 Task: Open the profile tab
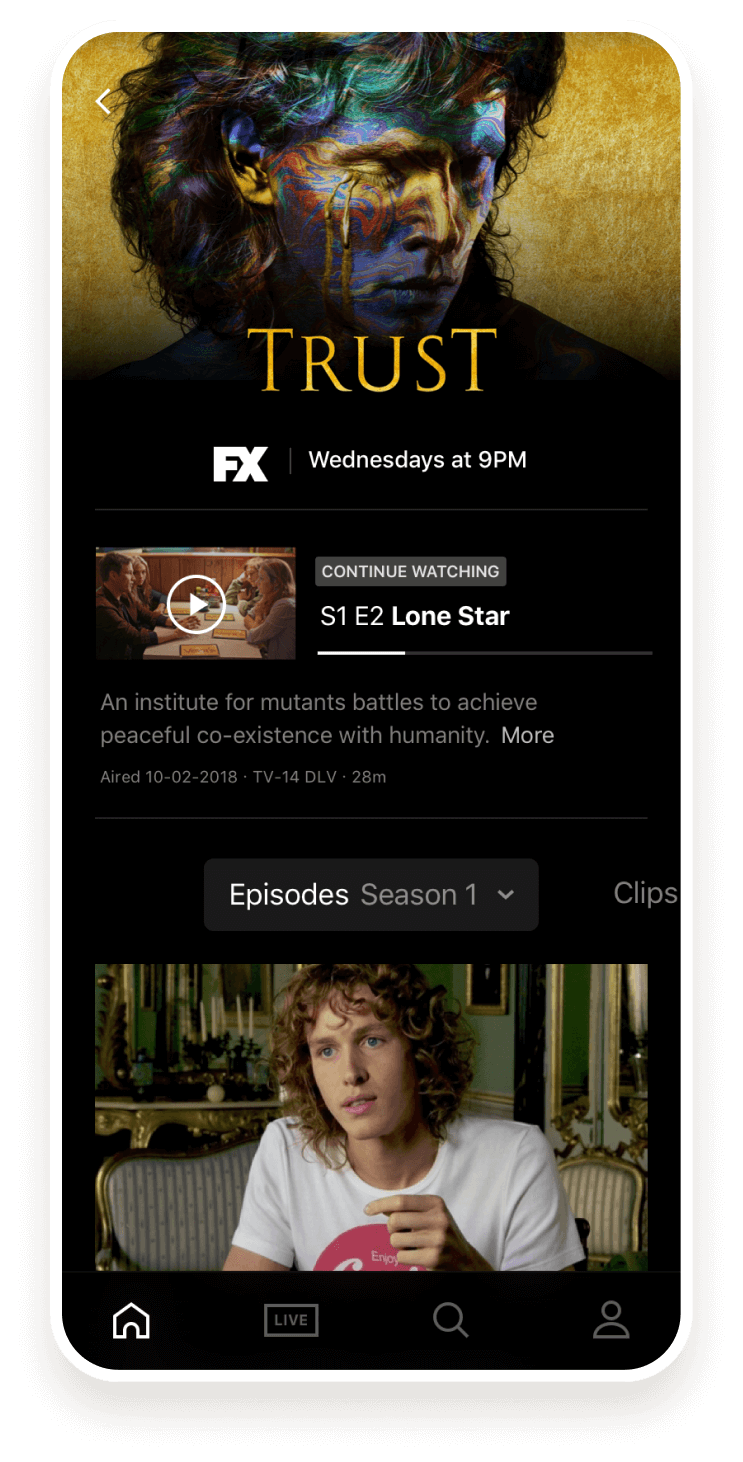pyautogui.click(x=611, y=1320)
